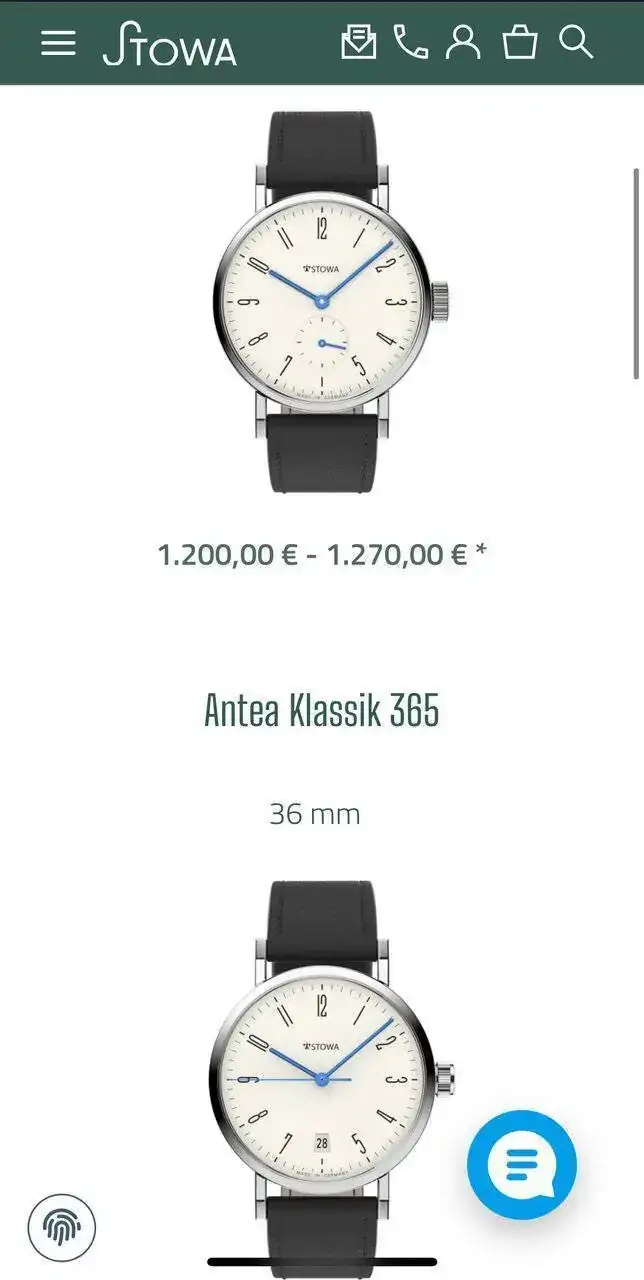View the shopping bag

pyautogui.click(x=520, y=42)
